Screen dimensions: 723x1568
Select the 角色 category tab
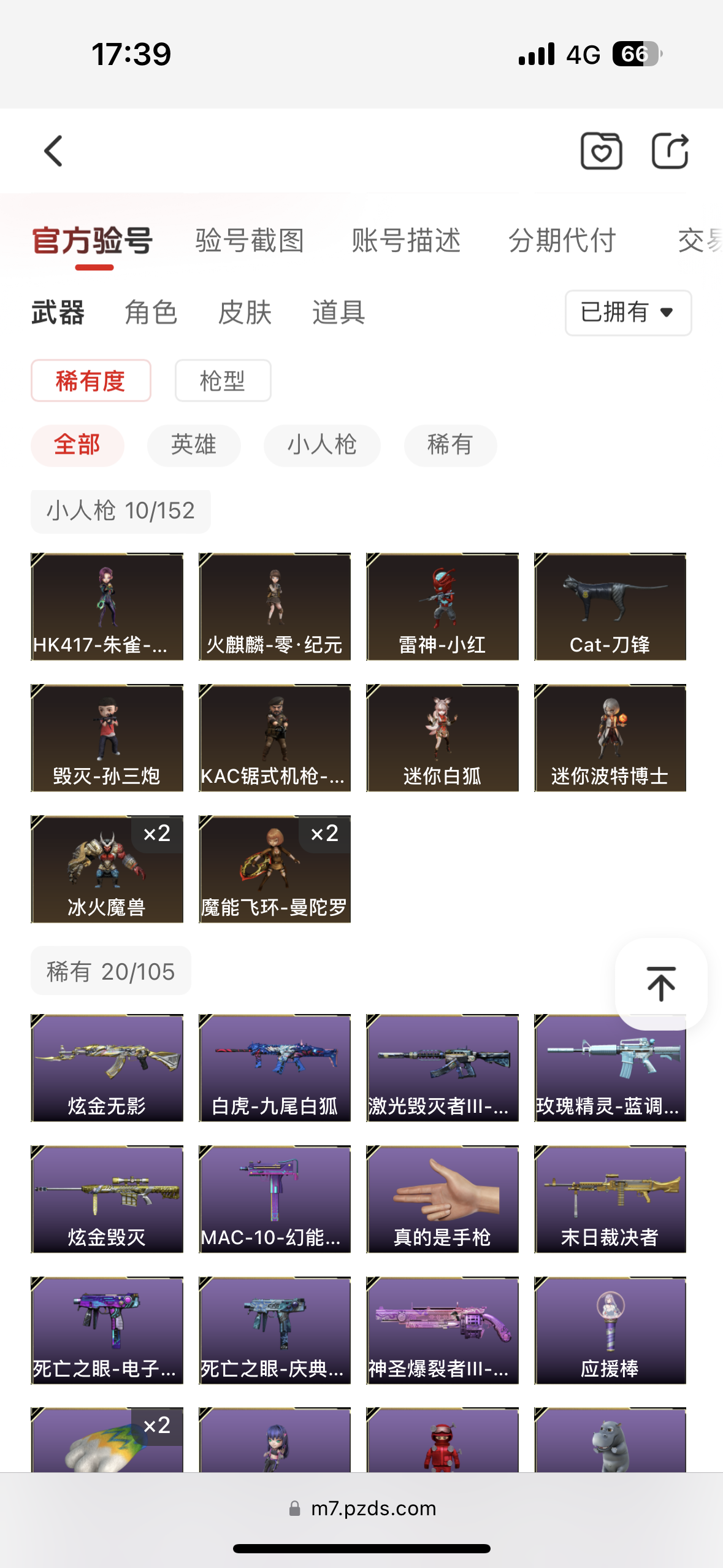(x=151, y=313)
